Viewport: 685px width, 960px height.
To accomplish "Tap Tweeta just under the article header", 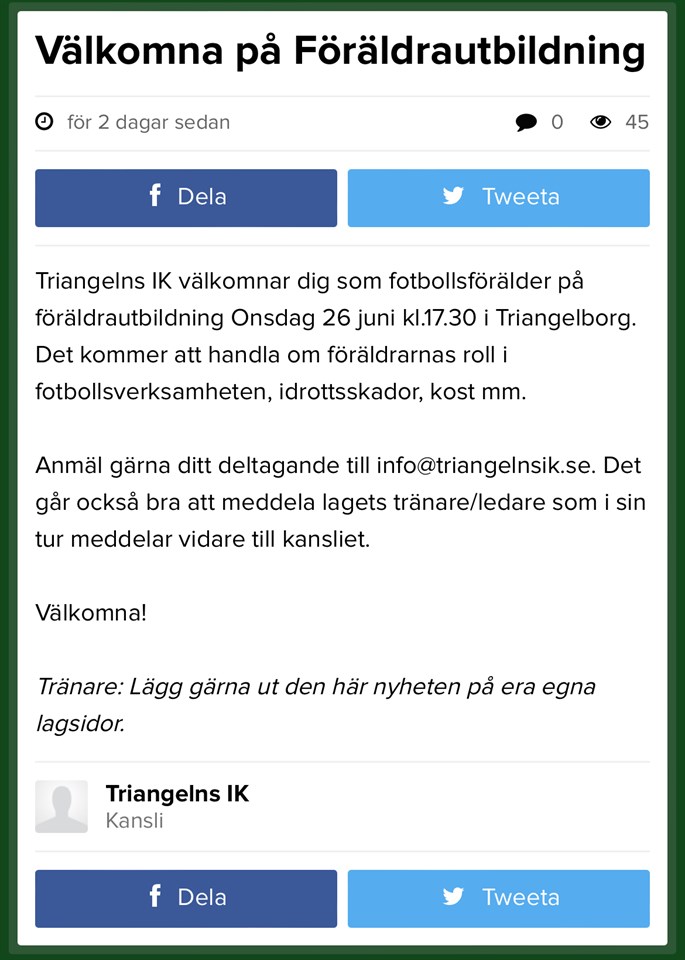I will (x=498, y=197).
